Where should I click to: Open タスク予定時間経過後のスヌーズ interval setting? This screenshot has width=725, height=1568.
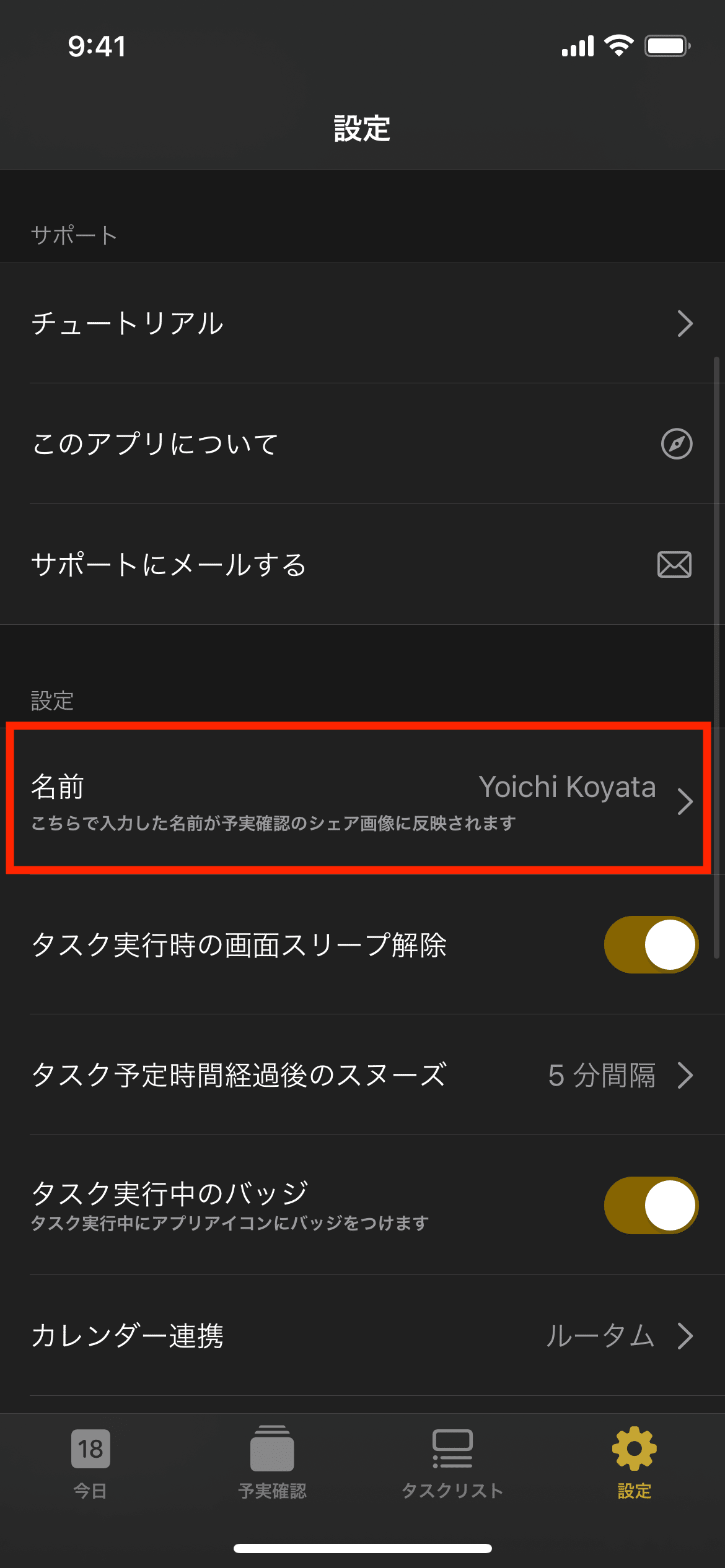362,1075
